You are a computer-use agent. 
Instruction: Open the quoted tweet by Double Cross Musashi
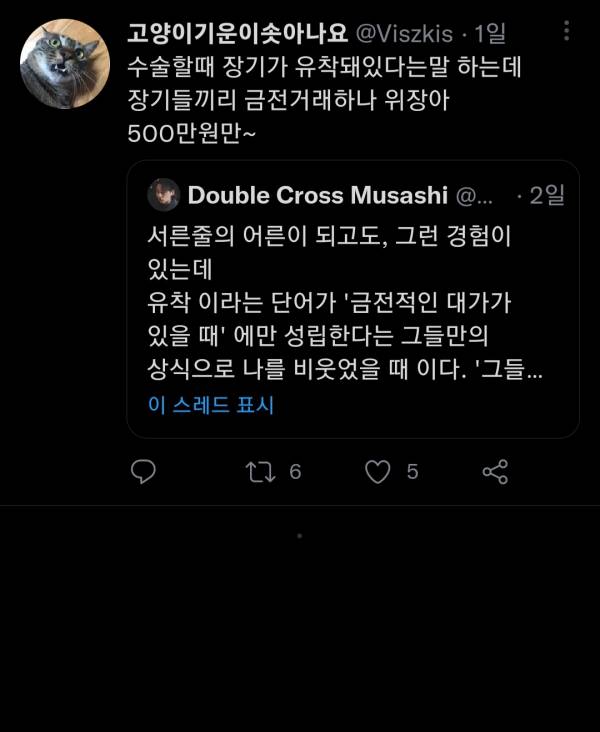click(352, 290)
